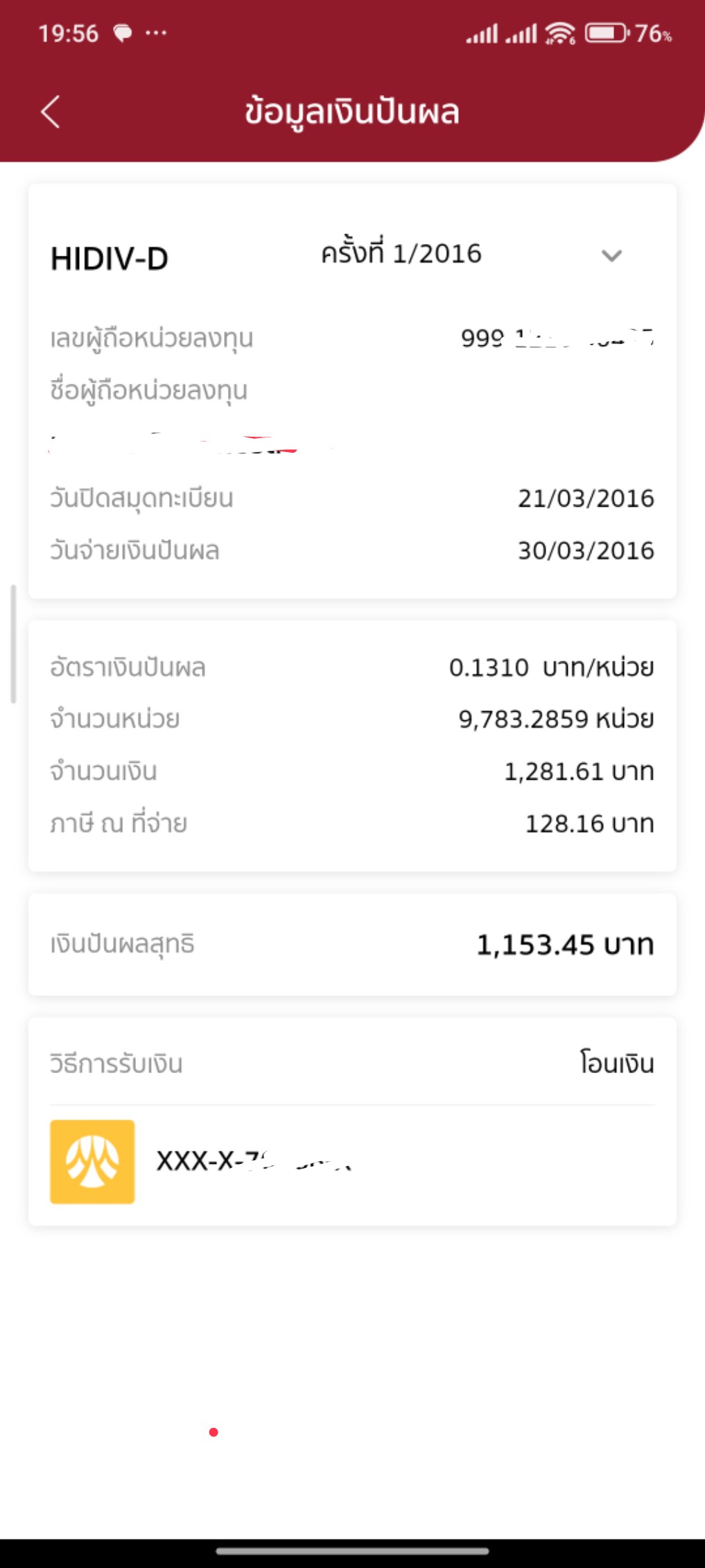The height and width of the screenshot is (1568, 705).
Task: Expand the ครั้งที่ 1/2016 dividend period dropdown
Action: point(611,256)
